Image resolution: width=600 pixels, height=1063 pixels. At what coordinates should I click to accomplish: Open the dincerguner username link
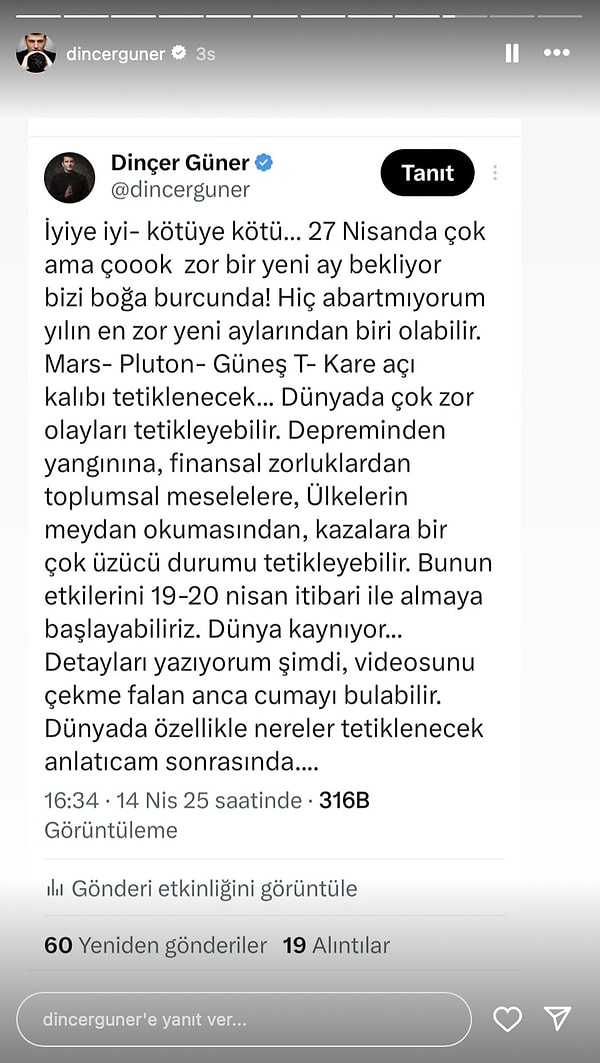pos(115,54)
